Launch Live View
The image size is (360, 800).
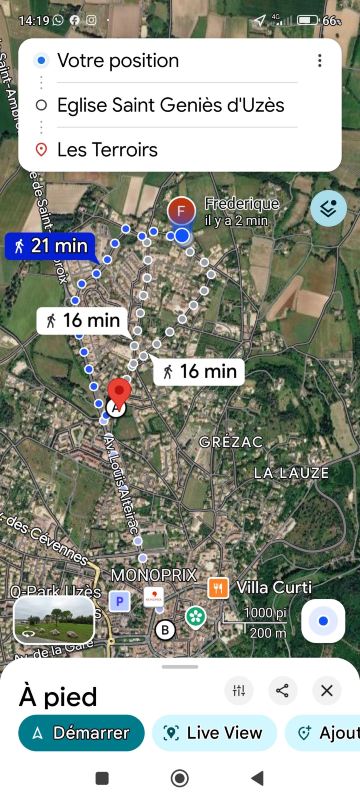(x=214, y=733)
